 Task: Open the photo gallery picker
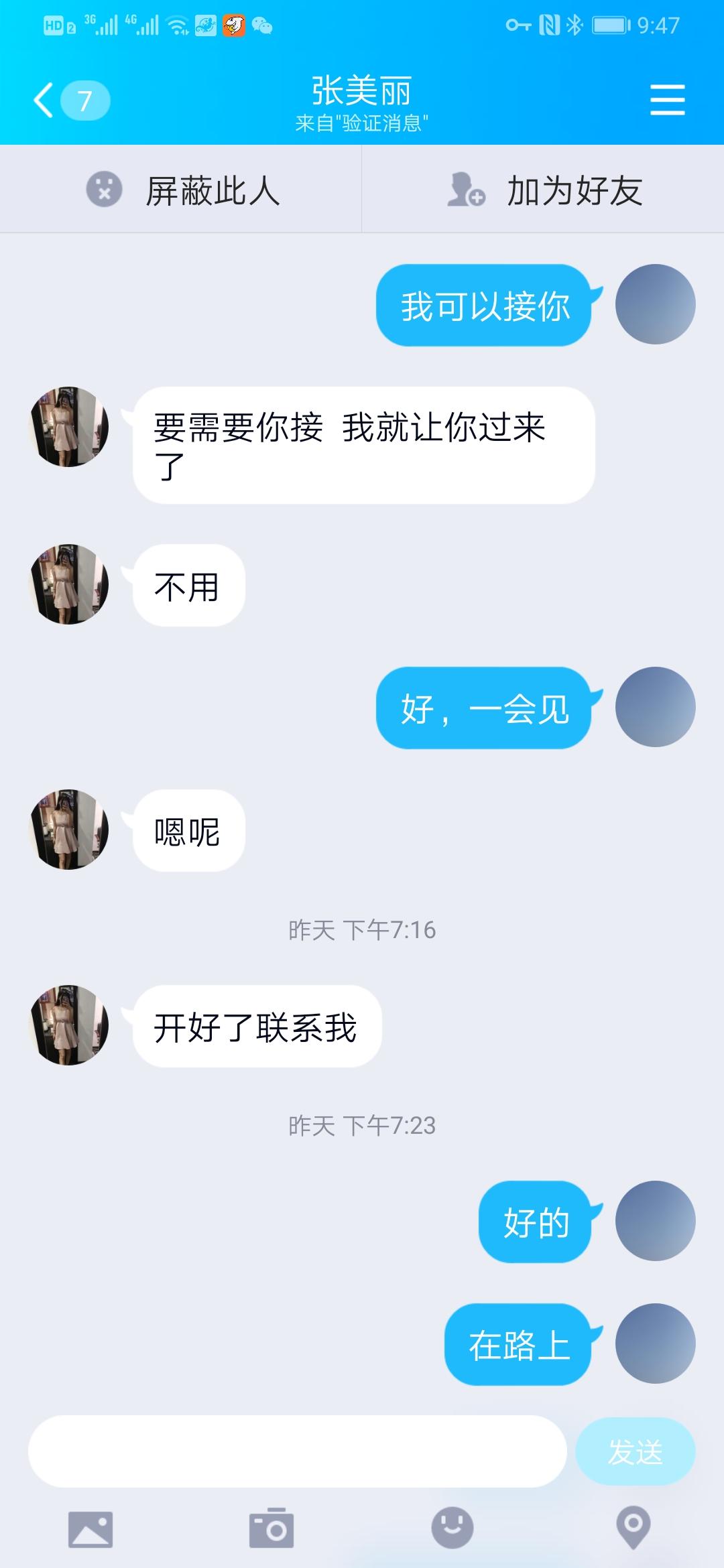(x=90, y=1528)
